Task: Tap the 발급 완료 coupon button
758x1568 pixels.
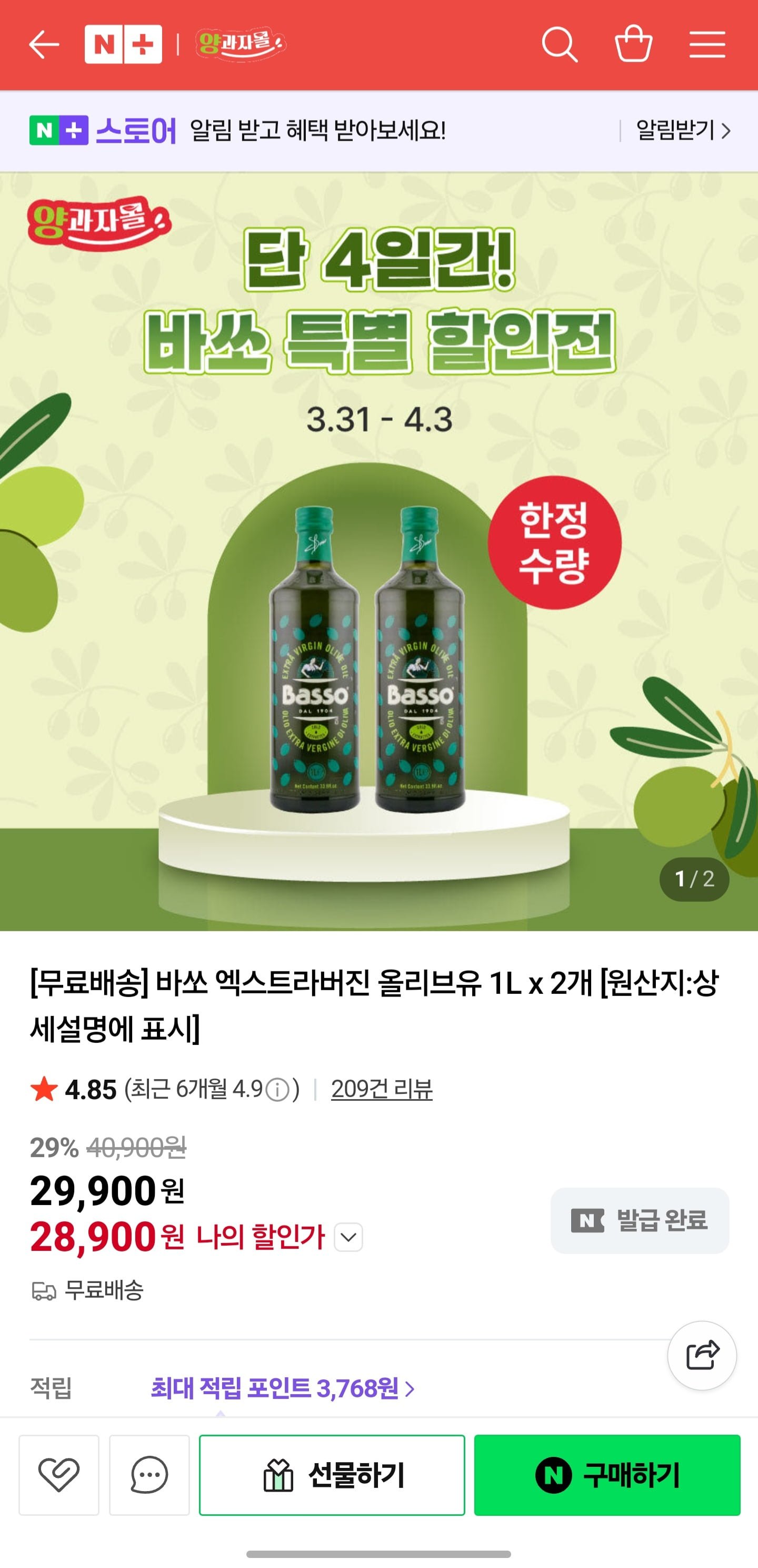Action: [x=640, y=1220]
